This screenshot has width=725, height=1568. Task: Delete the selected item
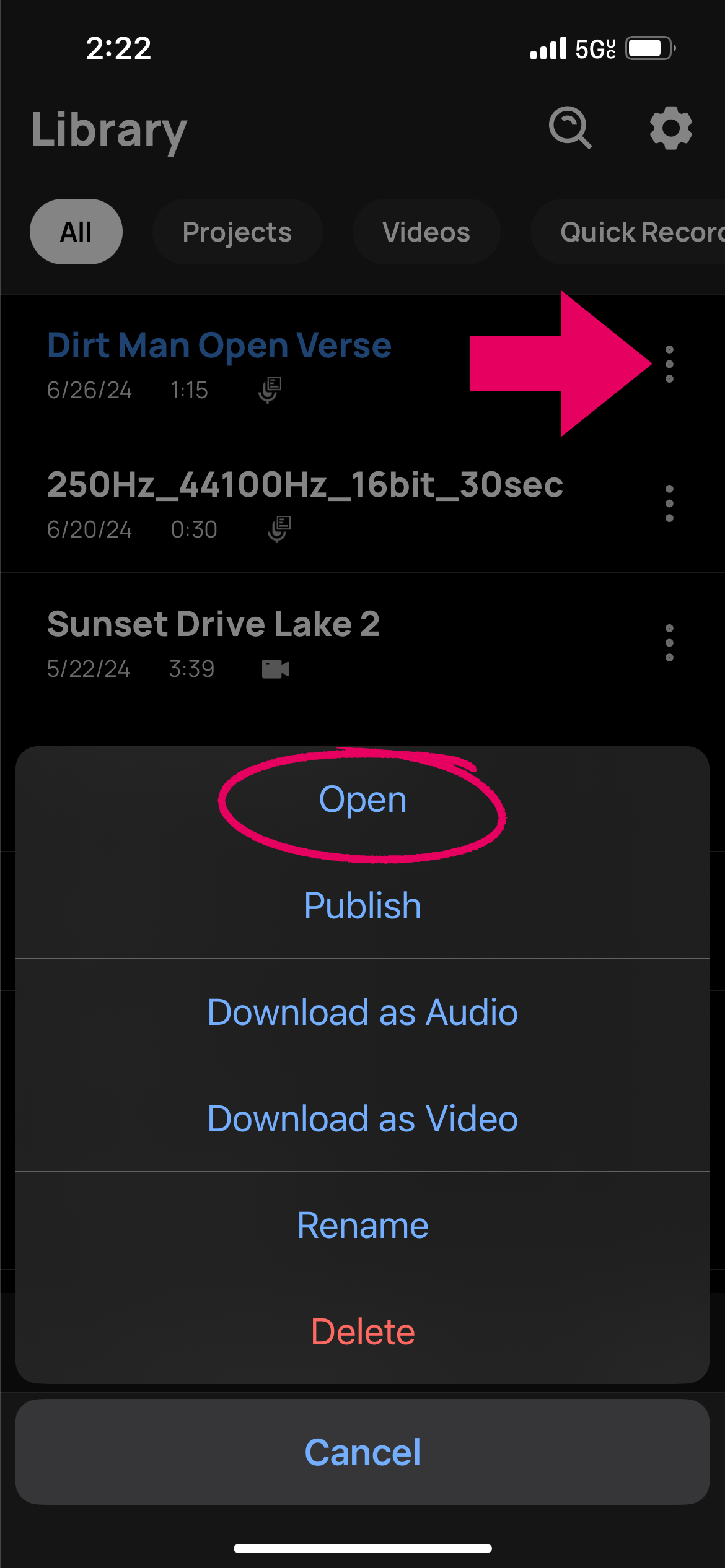pyautogui.click(x=362, y=1332)
